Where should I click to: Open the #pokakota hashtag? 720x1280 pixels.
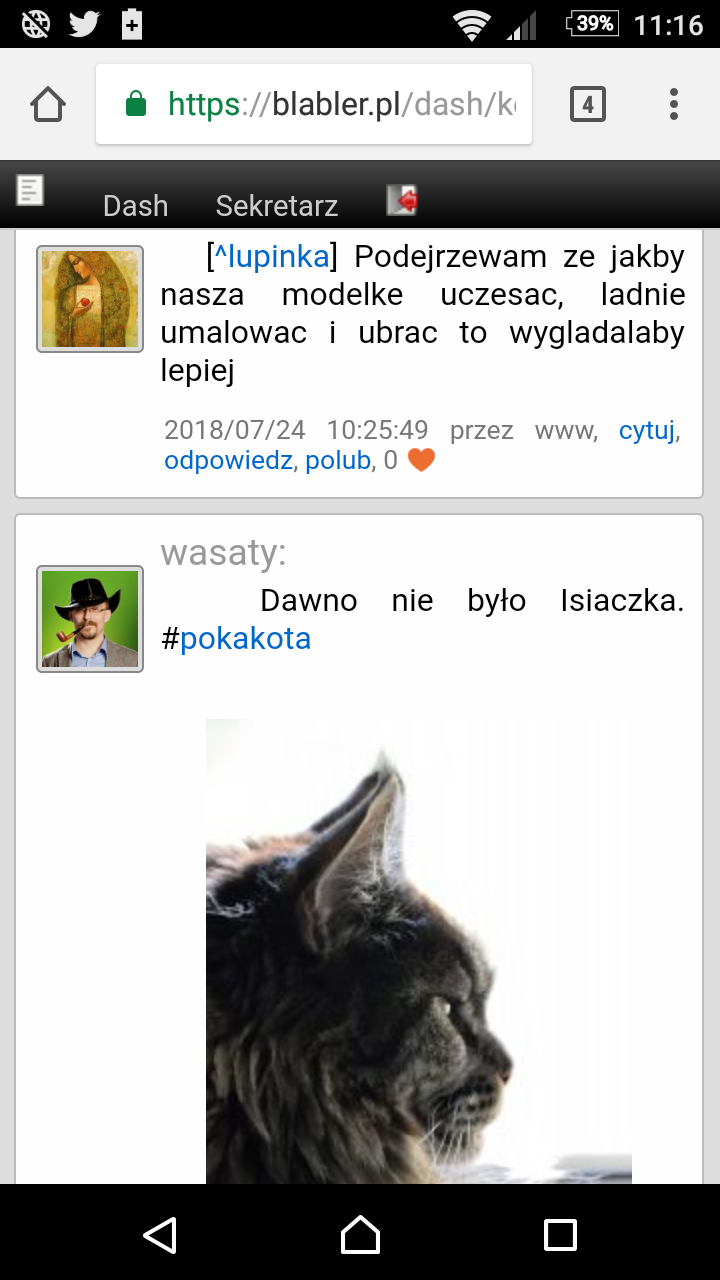coord(244,638)
